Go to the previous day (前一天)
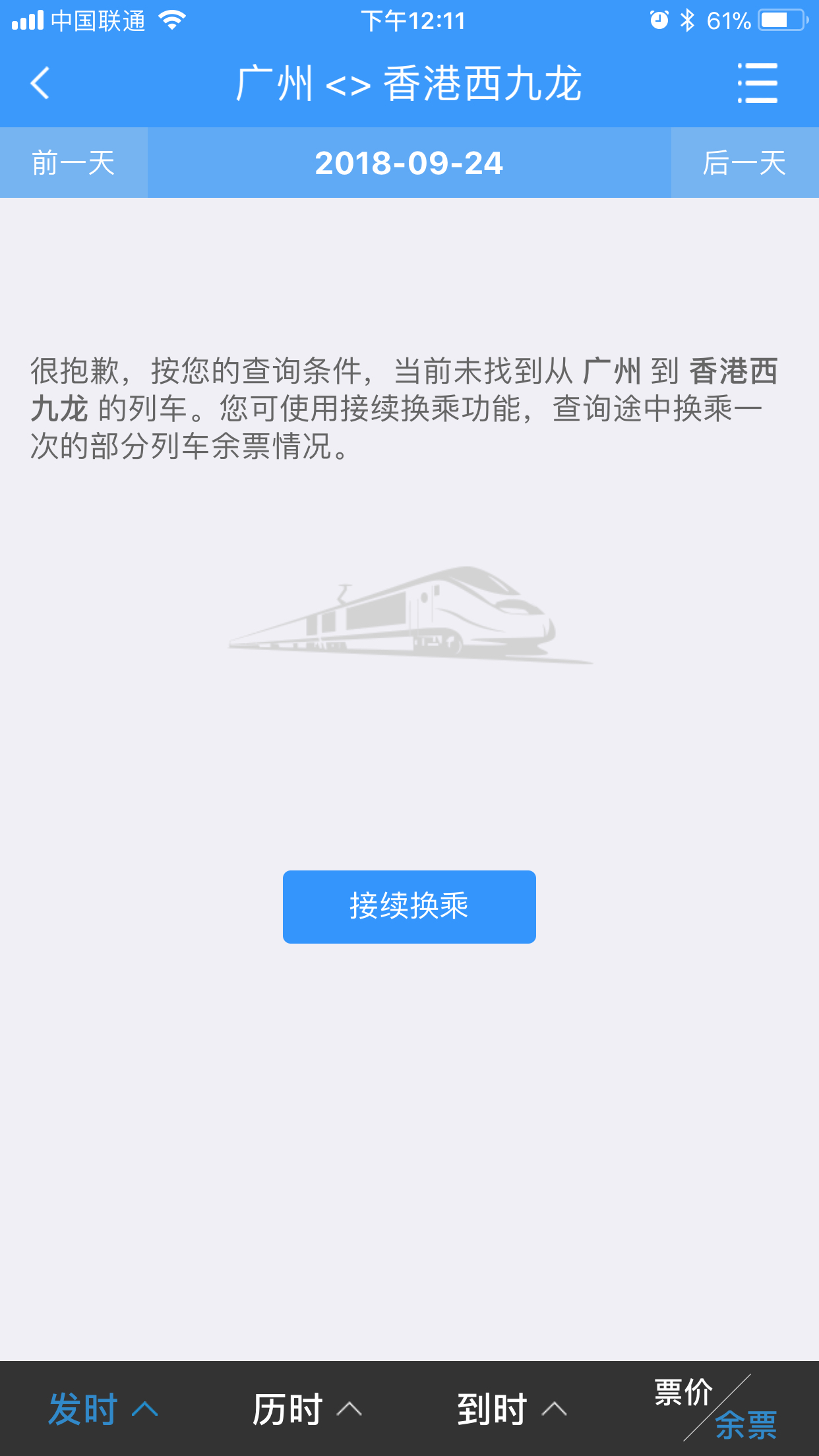 click(73, 163)
